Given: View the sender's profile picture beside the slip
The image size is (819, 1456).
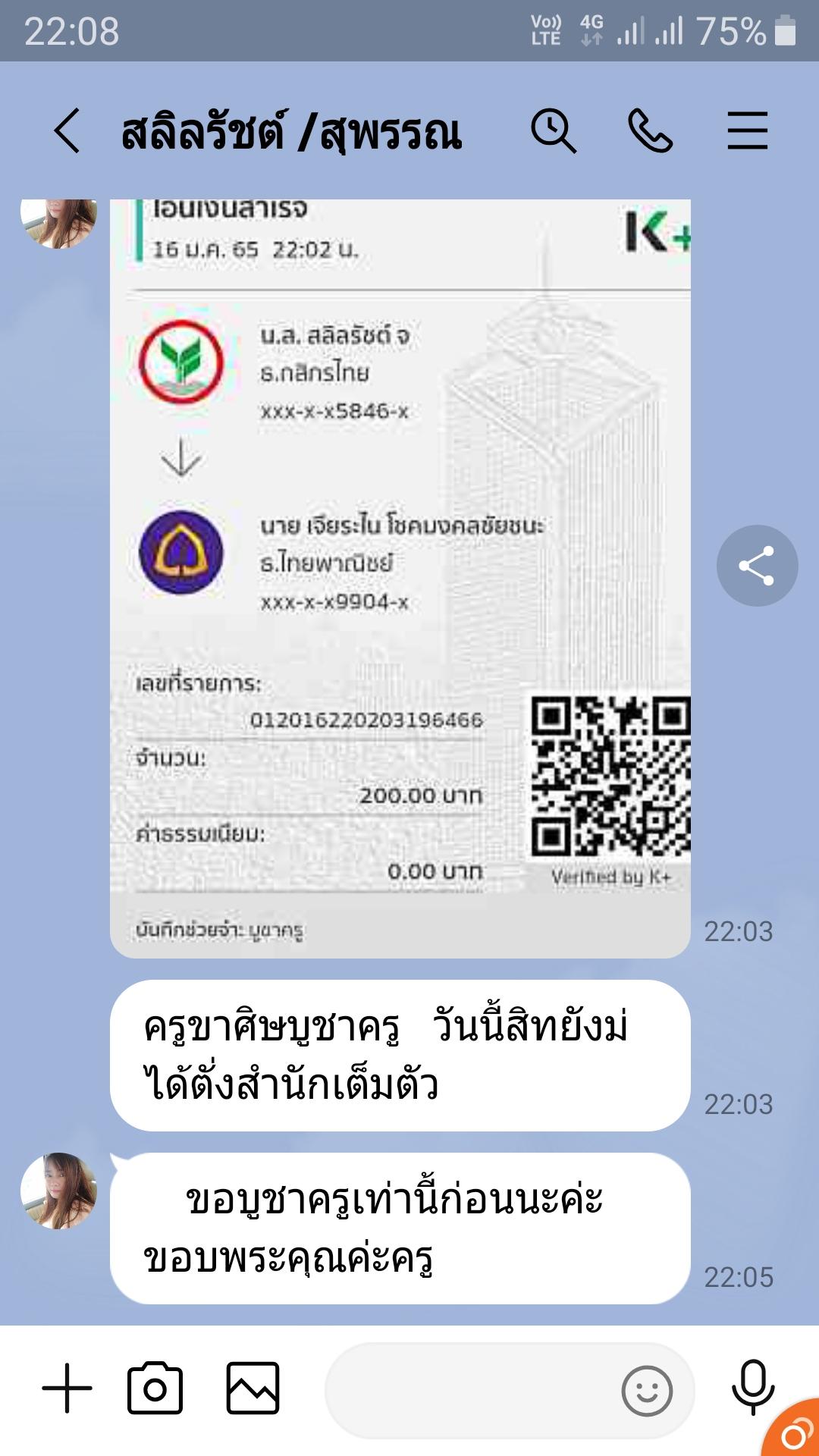Looking at the screenshot, I should [x=59, y=222].
